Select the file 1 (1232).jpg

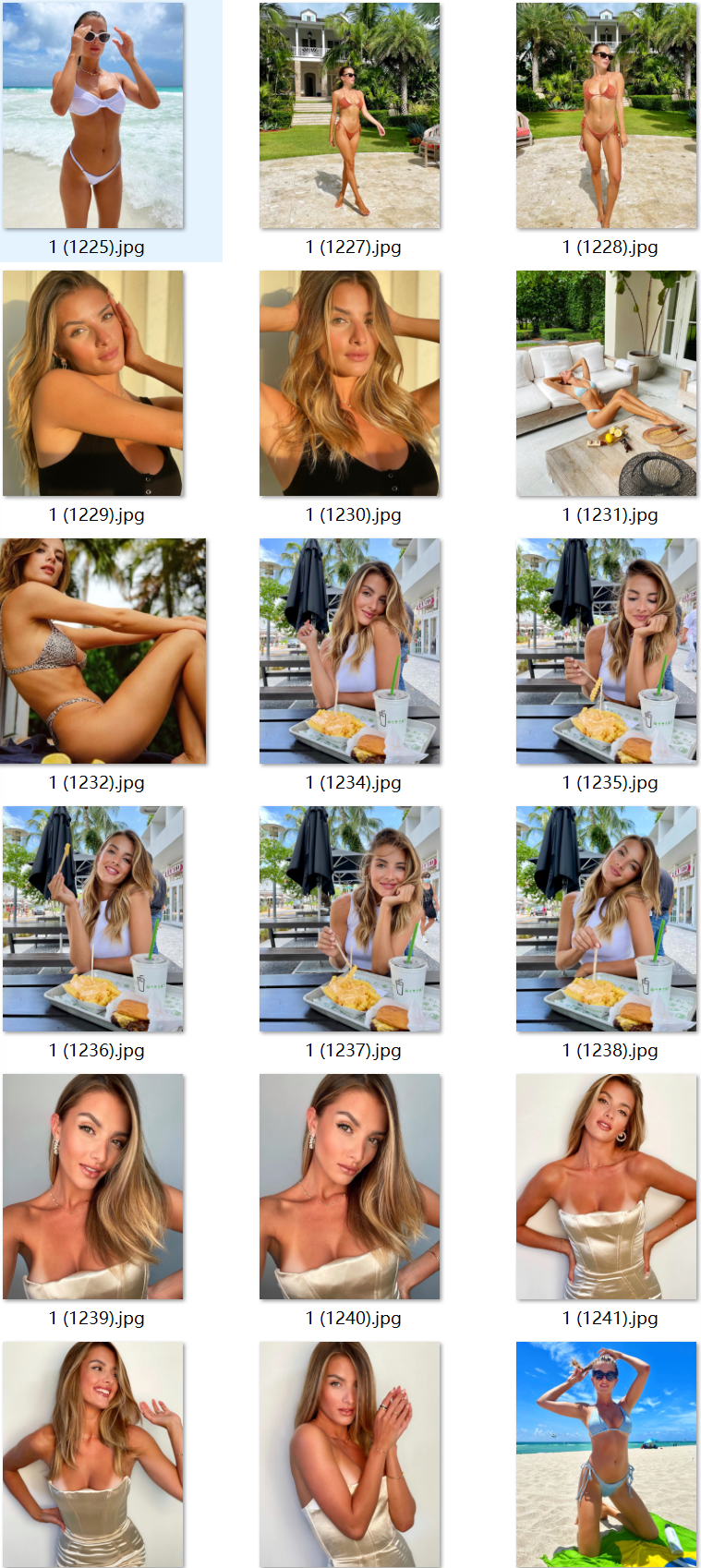point(103,651)
